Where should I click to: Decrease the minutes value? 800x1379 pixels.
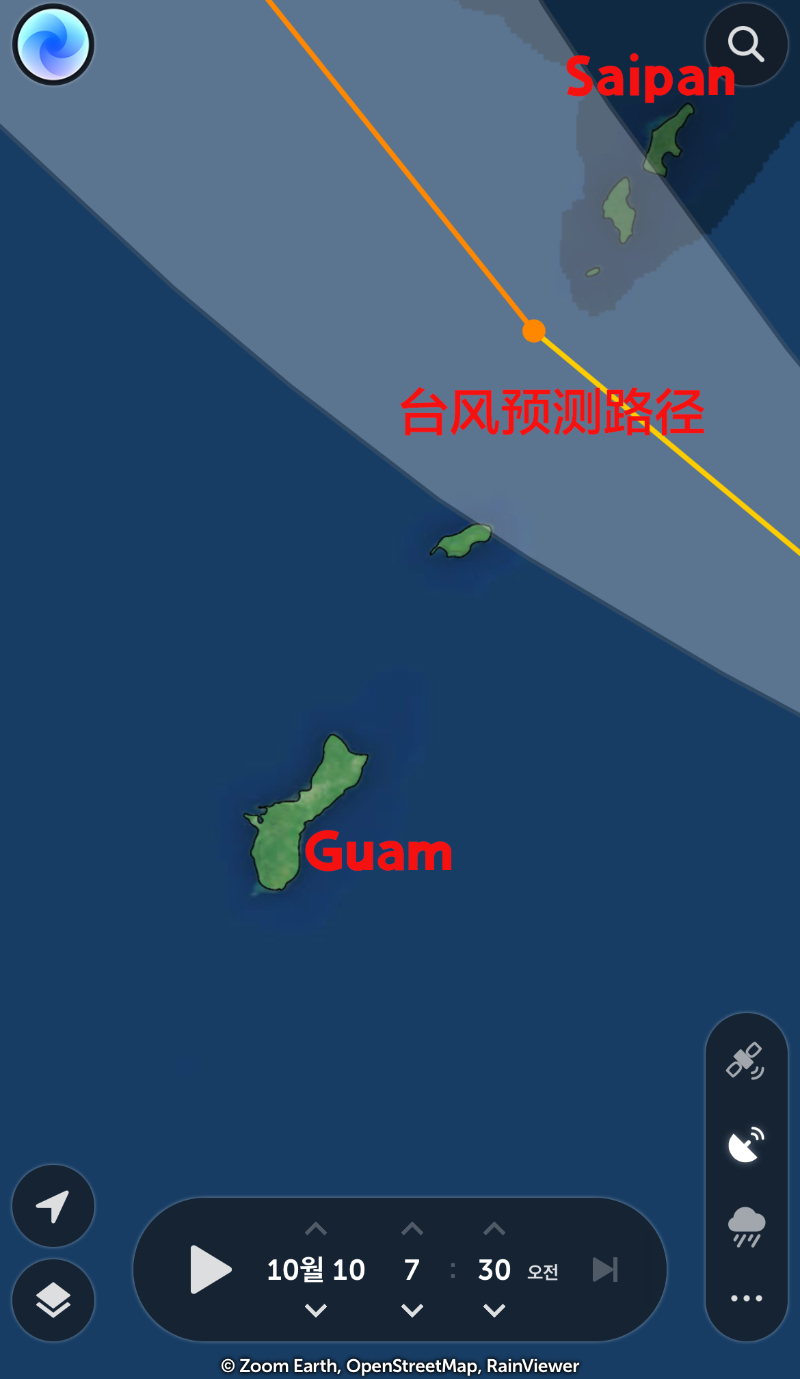tap(494, 1310)
